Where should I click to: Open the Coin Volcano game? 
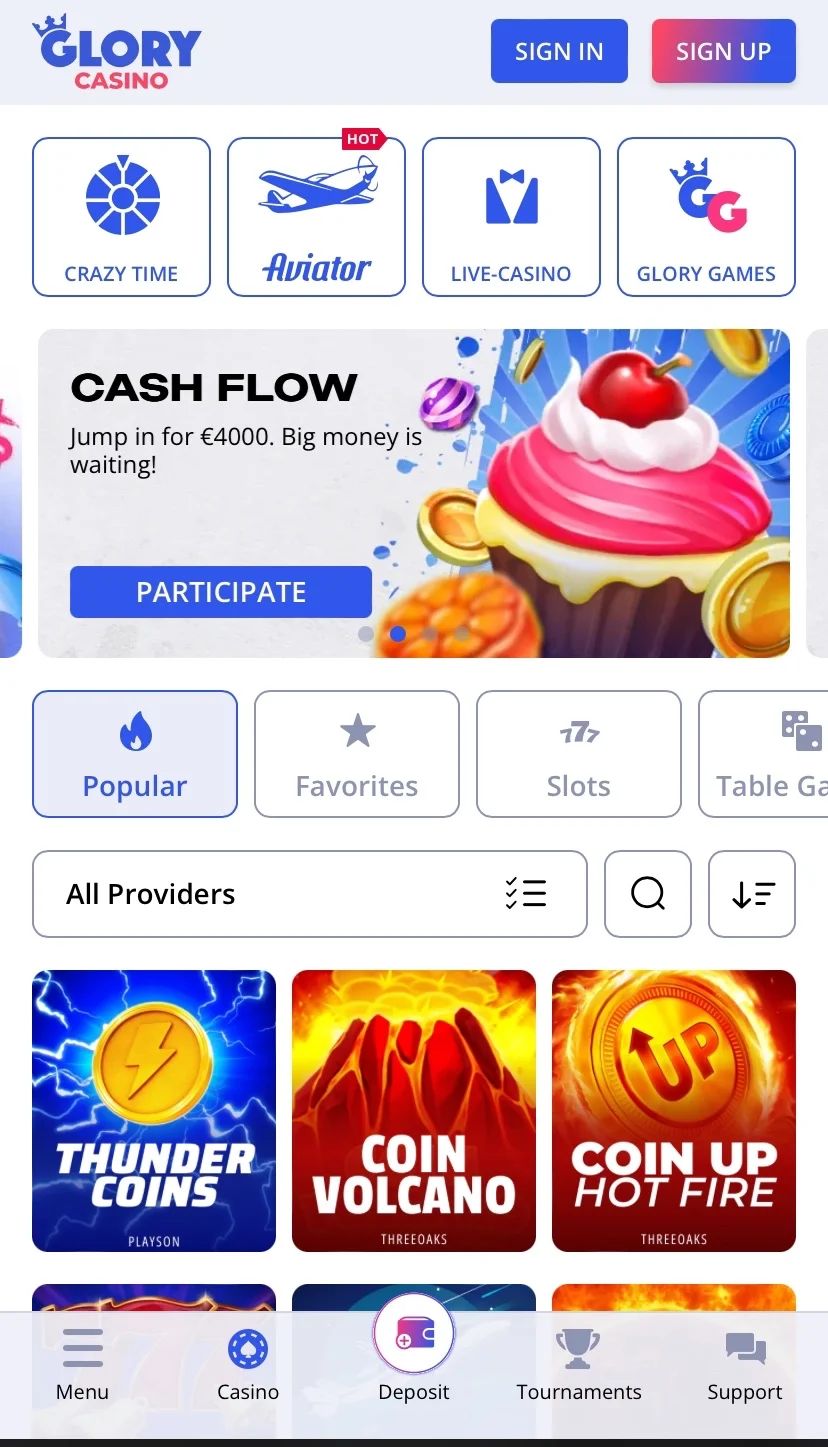pyautogui.click(x=414, y=1110)
